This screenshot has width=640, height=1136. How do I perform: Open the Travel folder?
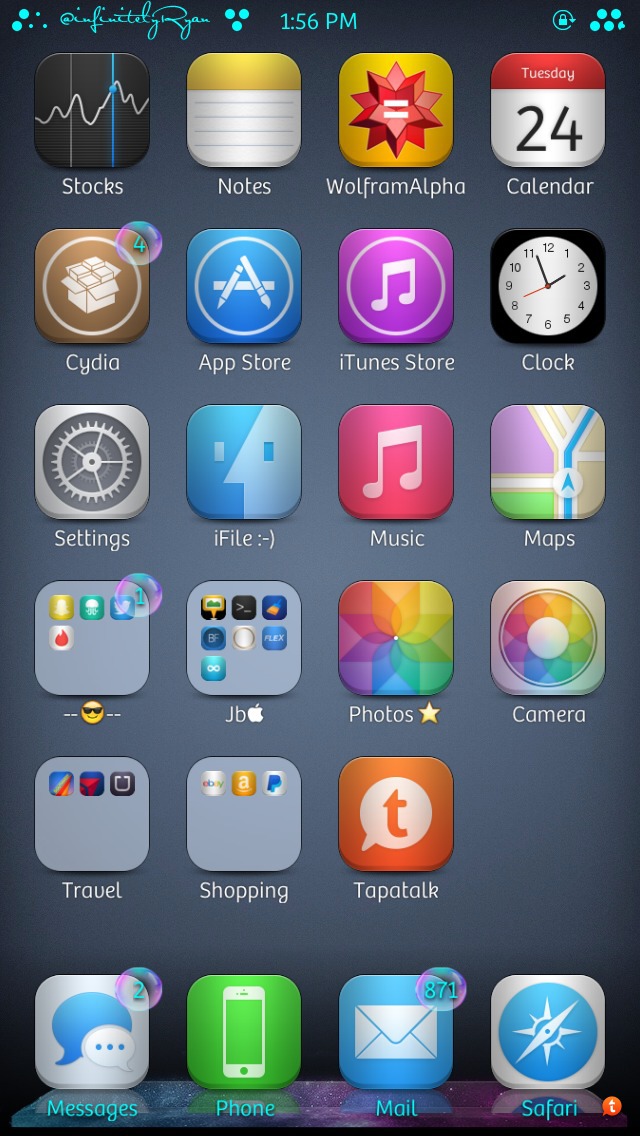click(x=92, y=814)
